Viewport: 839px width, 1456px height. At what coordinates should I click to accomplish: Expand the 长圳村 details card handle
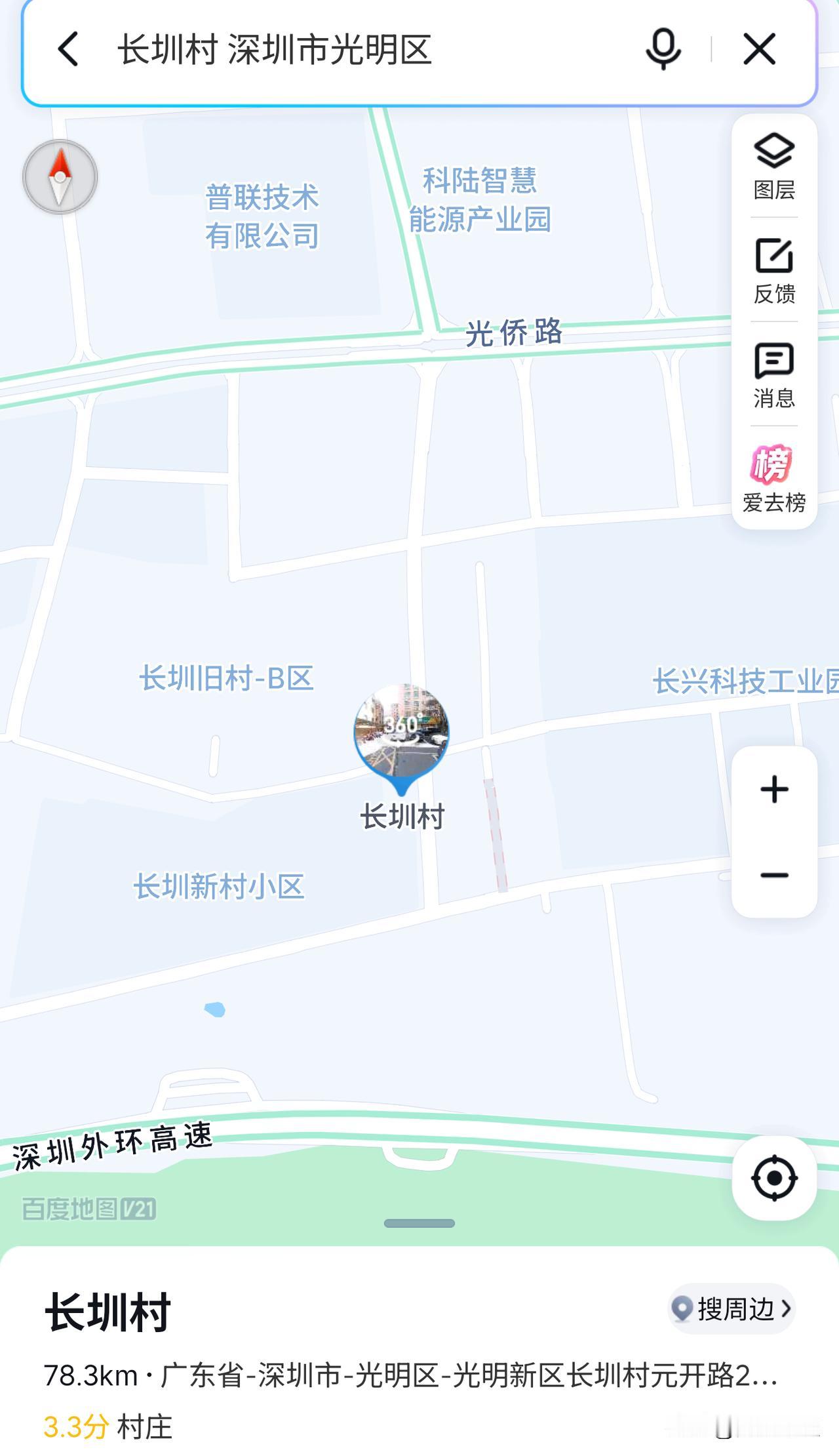419,1223
